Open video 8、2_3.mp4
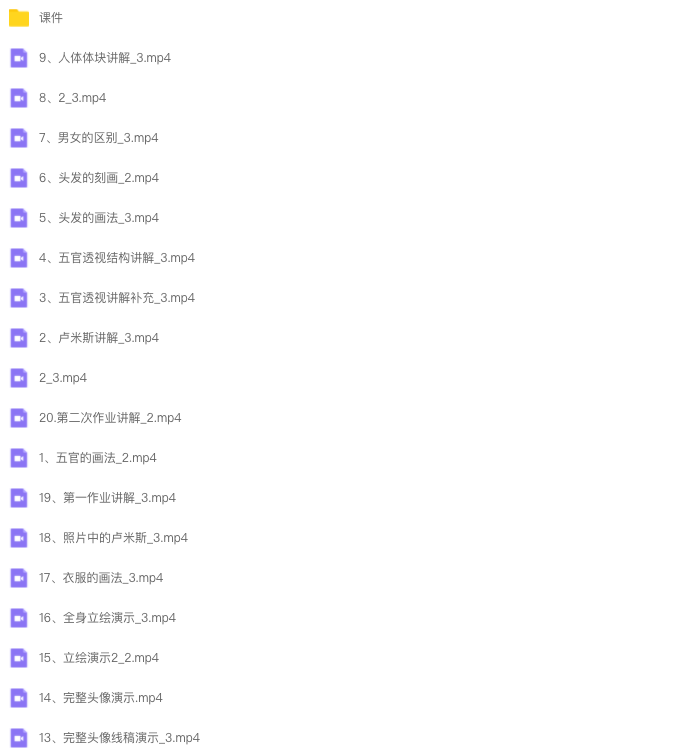 tap(72, 98)
